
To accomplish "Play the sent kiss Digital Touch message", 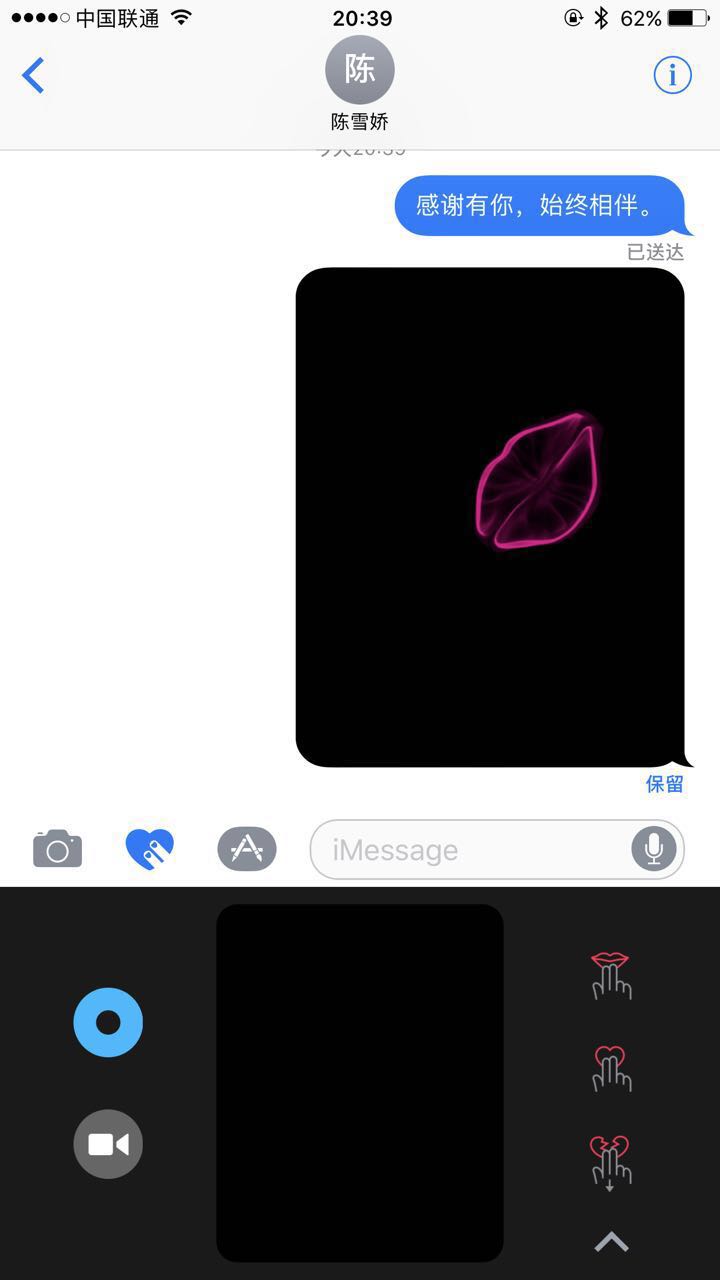I will pos(490,517).
